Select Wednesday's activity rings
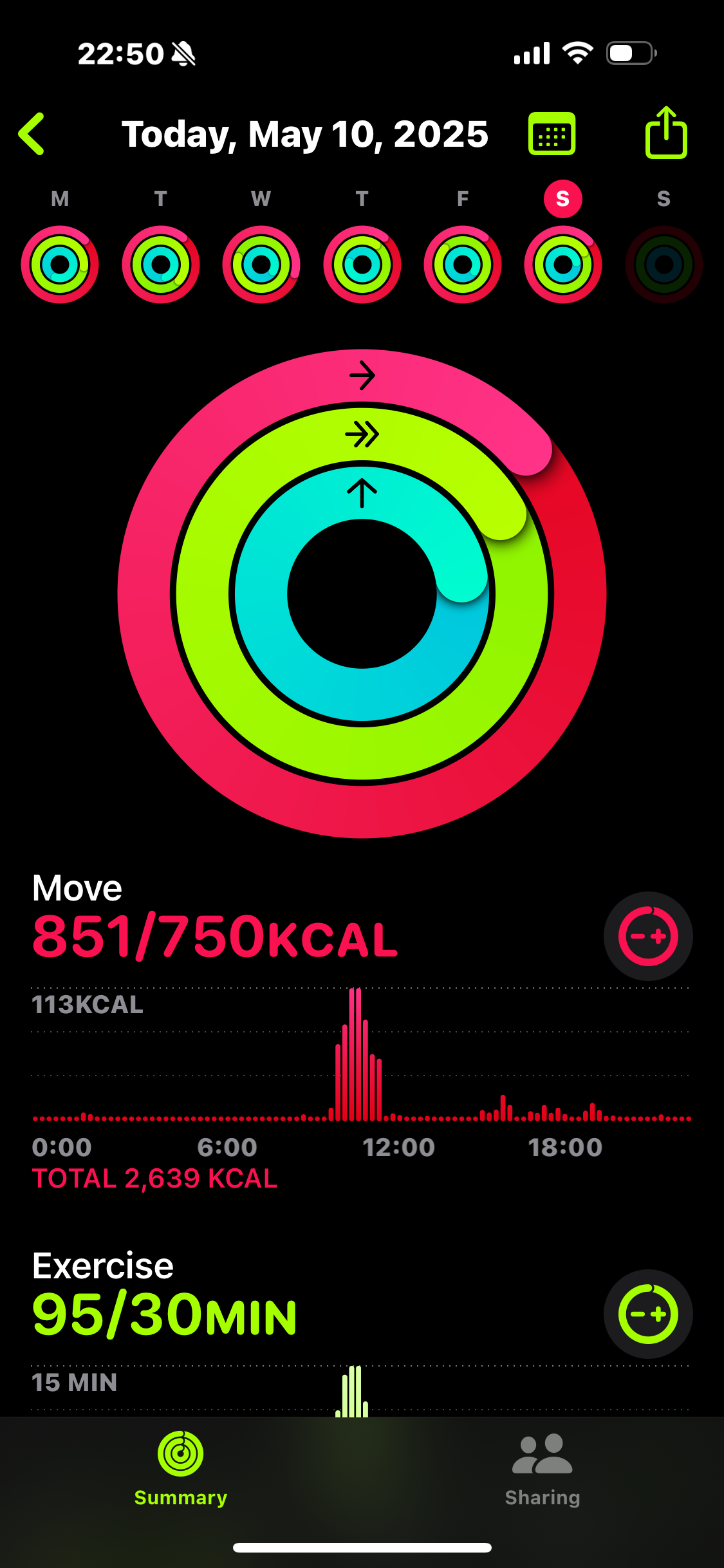724x1568 pixels. tap(261, 265)
